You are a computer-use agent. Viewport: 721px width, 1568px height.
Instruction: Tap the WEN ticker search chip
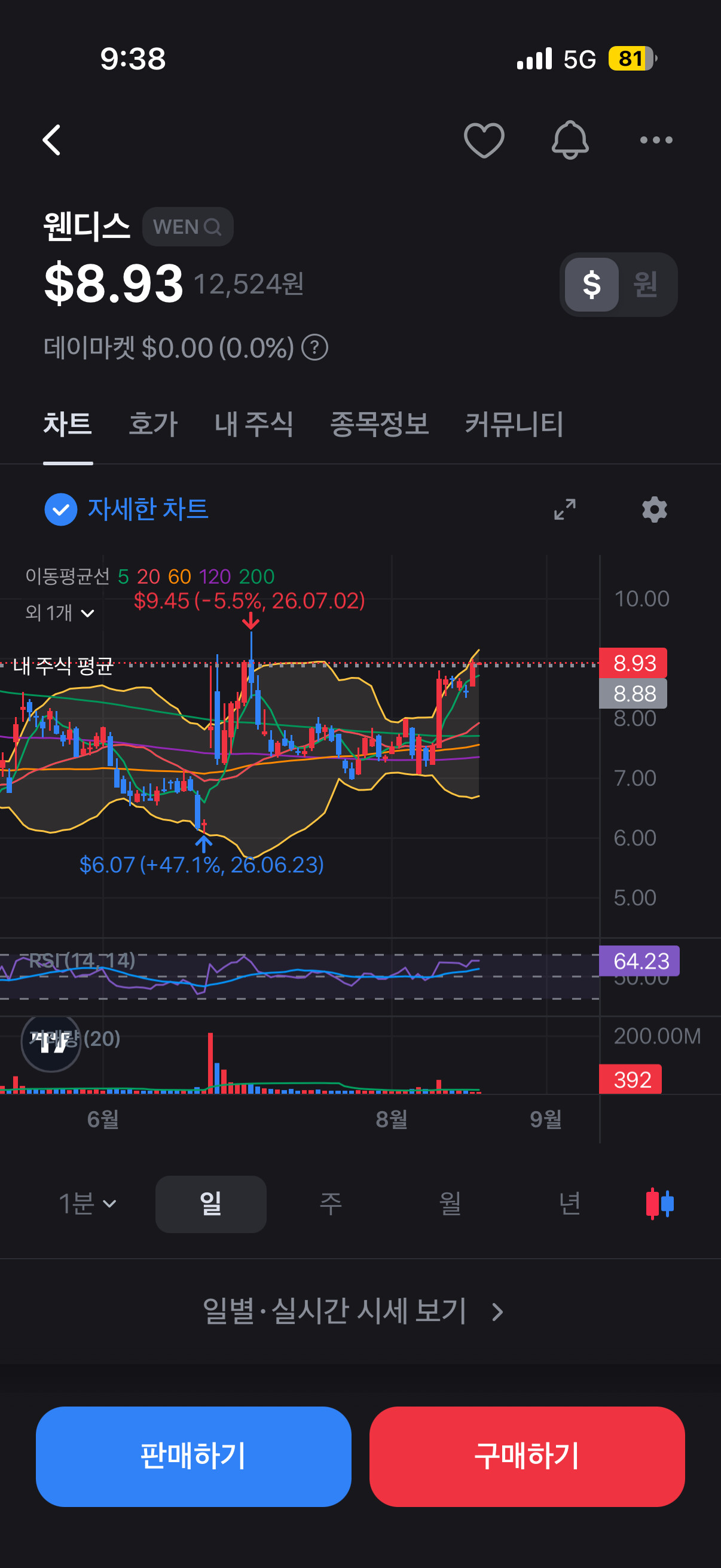click(187, 227)
